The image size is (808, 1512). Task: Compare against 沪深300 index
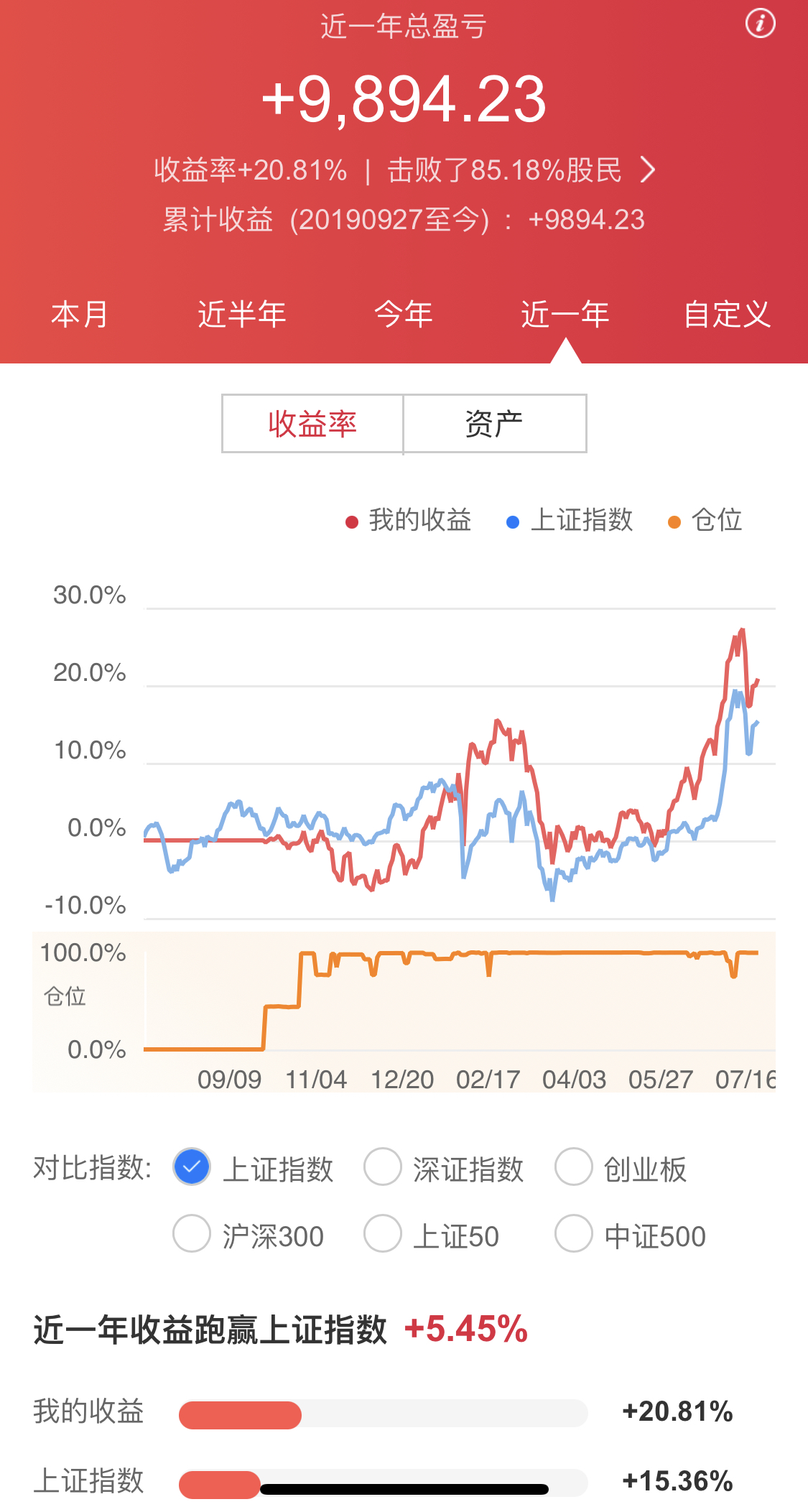click(x=192, y=1234)
